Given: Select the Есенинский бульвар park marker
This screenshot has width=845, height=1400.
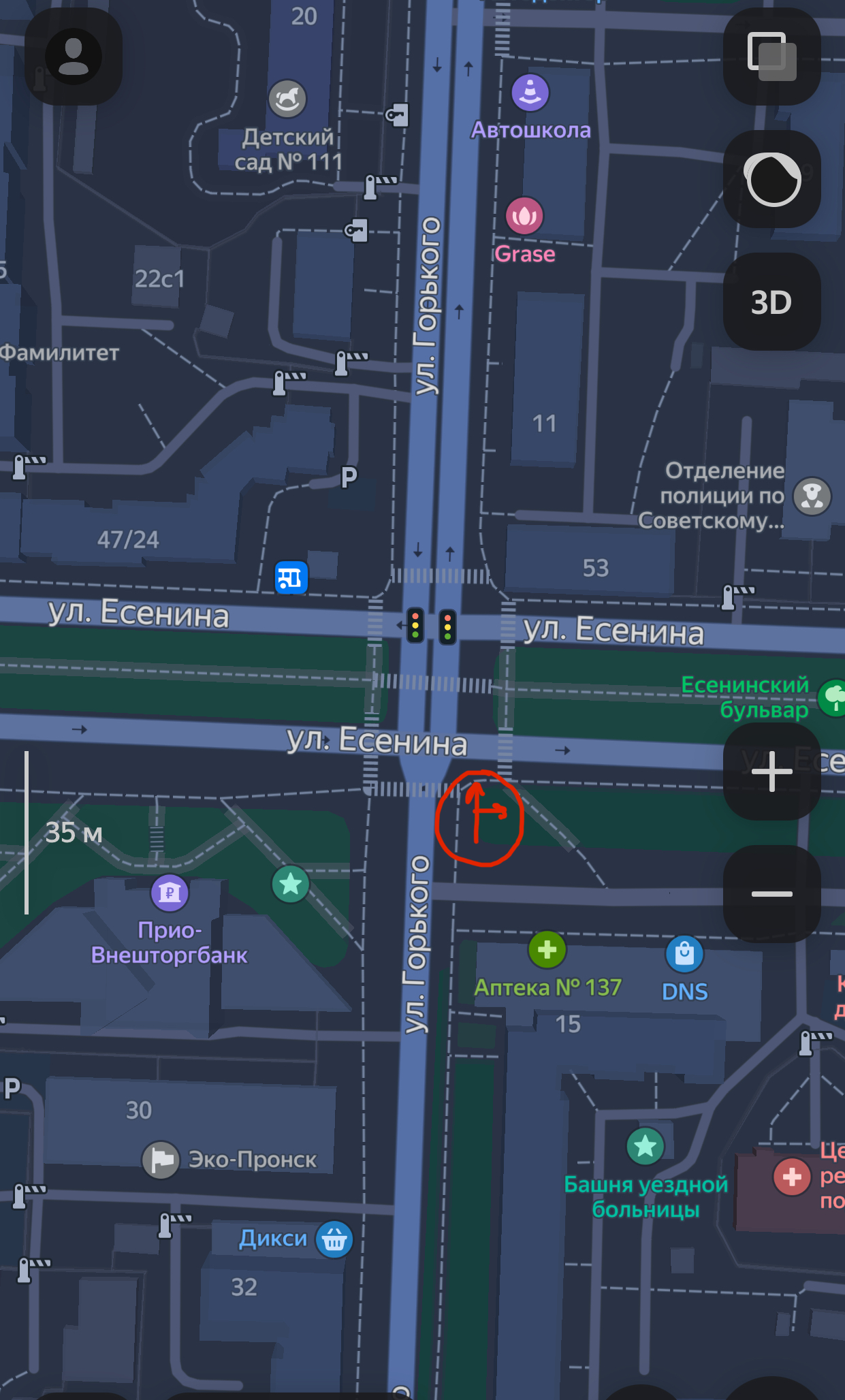Looking at the screenshot, I should click(833, 697).
